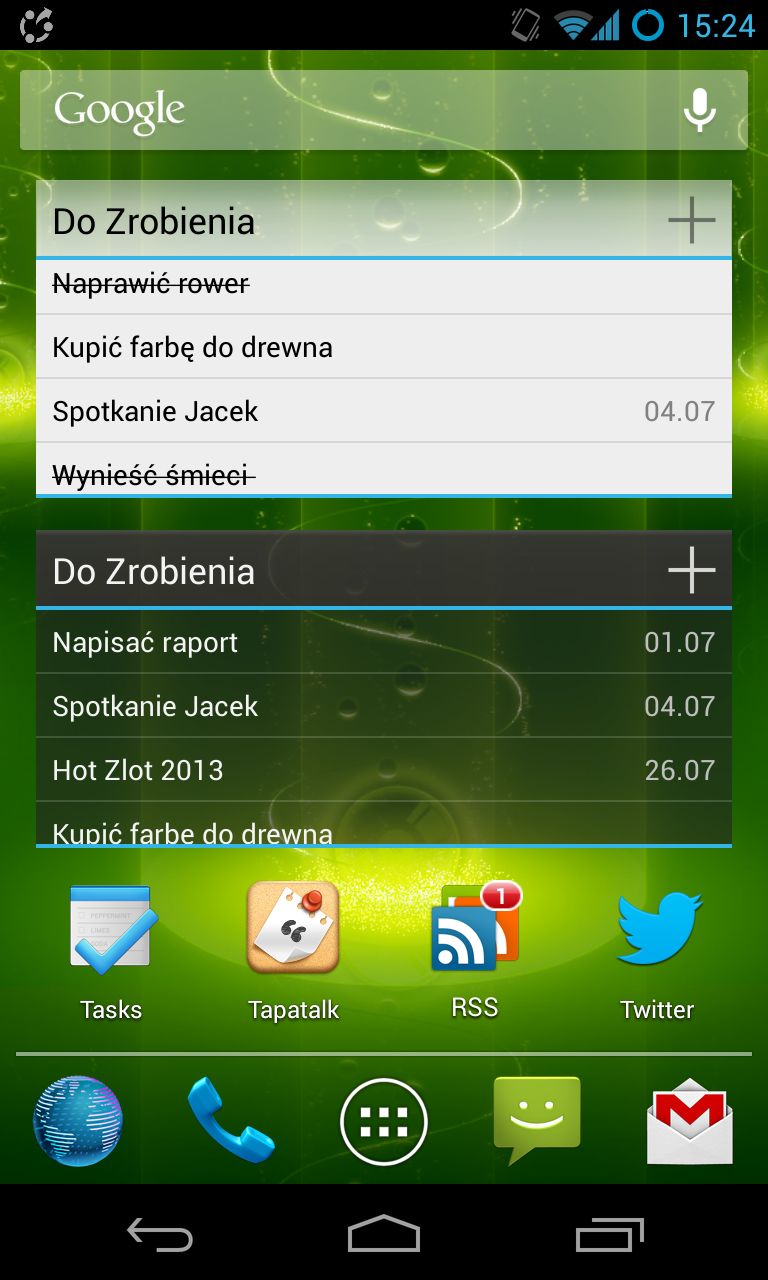Image resolution: width=768 pixels, height=1280 pixels.
Task: Open the Hot Zlot 2013 task
Action: pyautogui.click(x=384, y=770)
